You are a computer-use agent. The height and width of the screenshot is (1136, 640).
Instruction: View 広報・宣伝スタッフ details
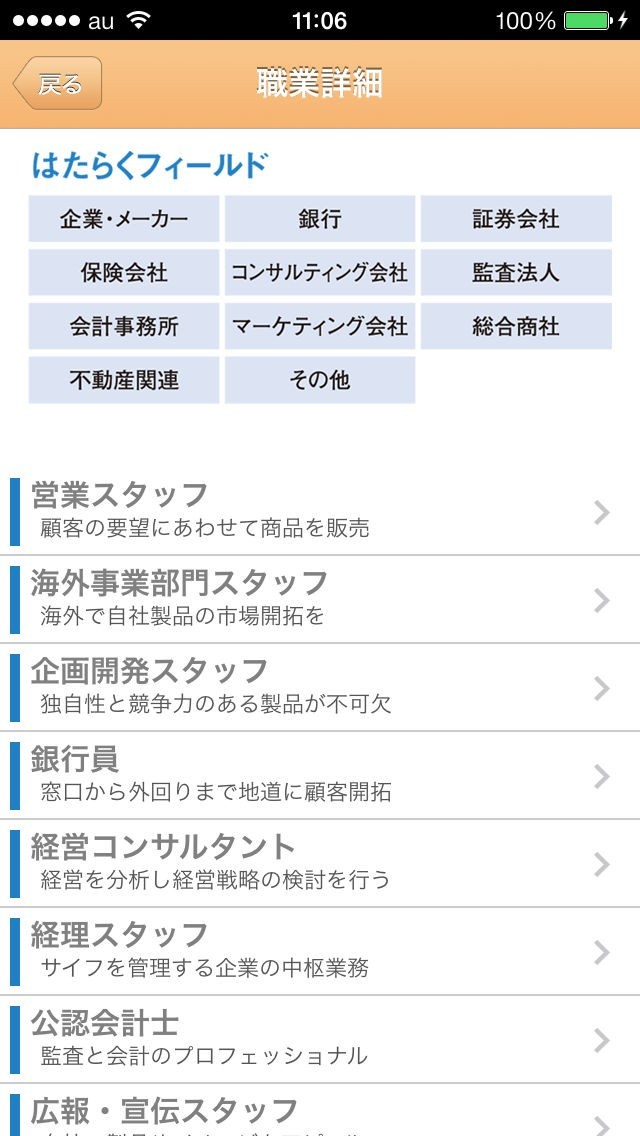tap(320, 1114)
